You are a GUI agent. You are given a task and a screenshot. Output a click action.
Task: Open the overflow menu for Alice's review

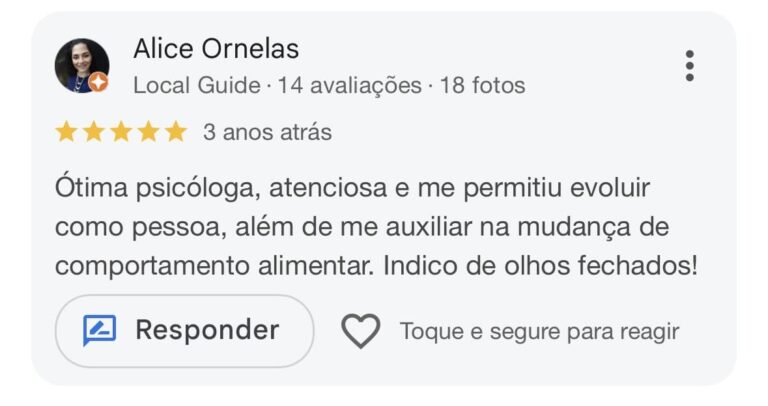click(689, 66)
